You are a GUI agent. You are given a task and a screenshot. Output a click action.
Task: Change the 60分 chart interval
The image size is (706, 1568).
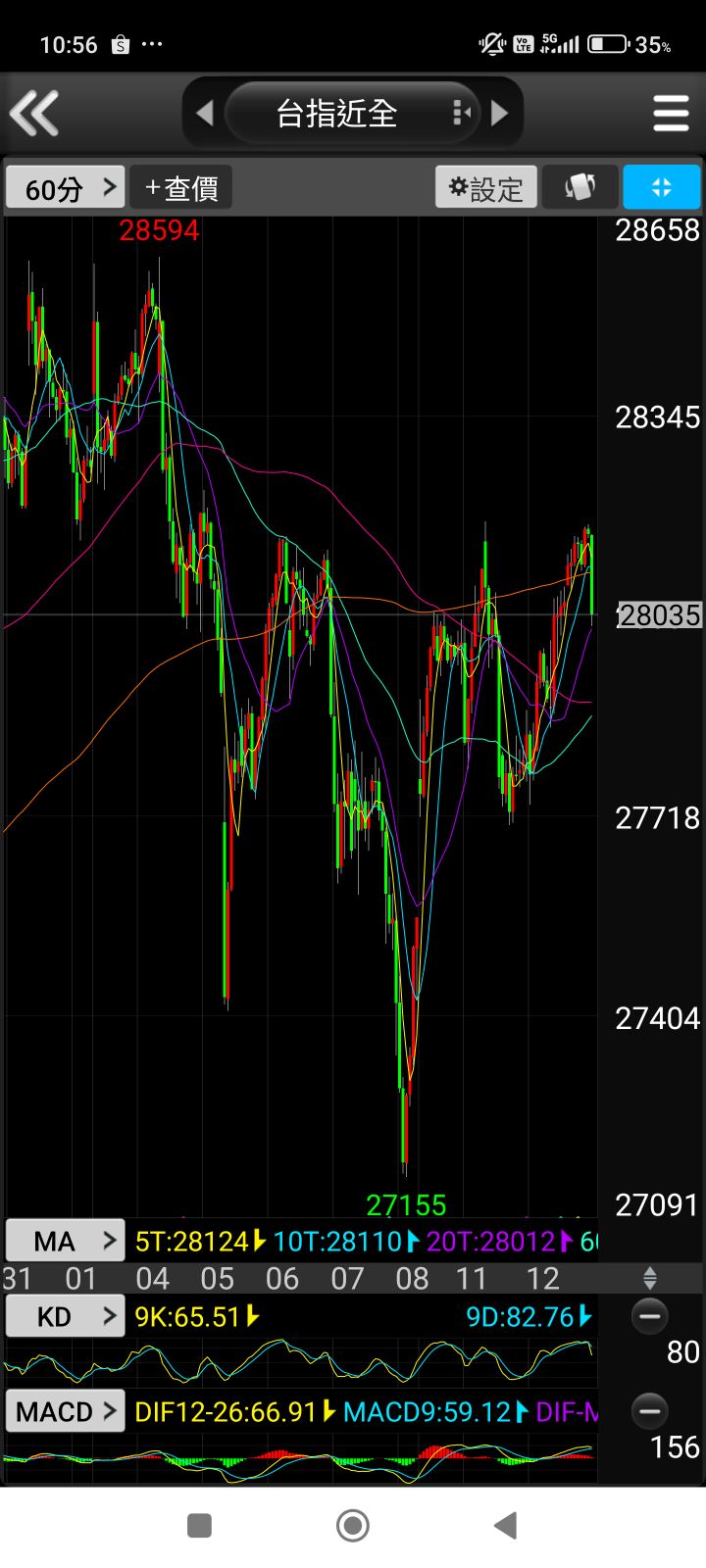pos(66,187)
